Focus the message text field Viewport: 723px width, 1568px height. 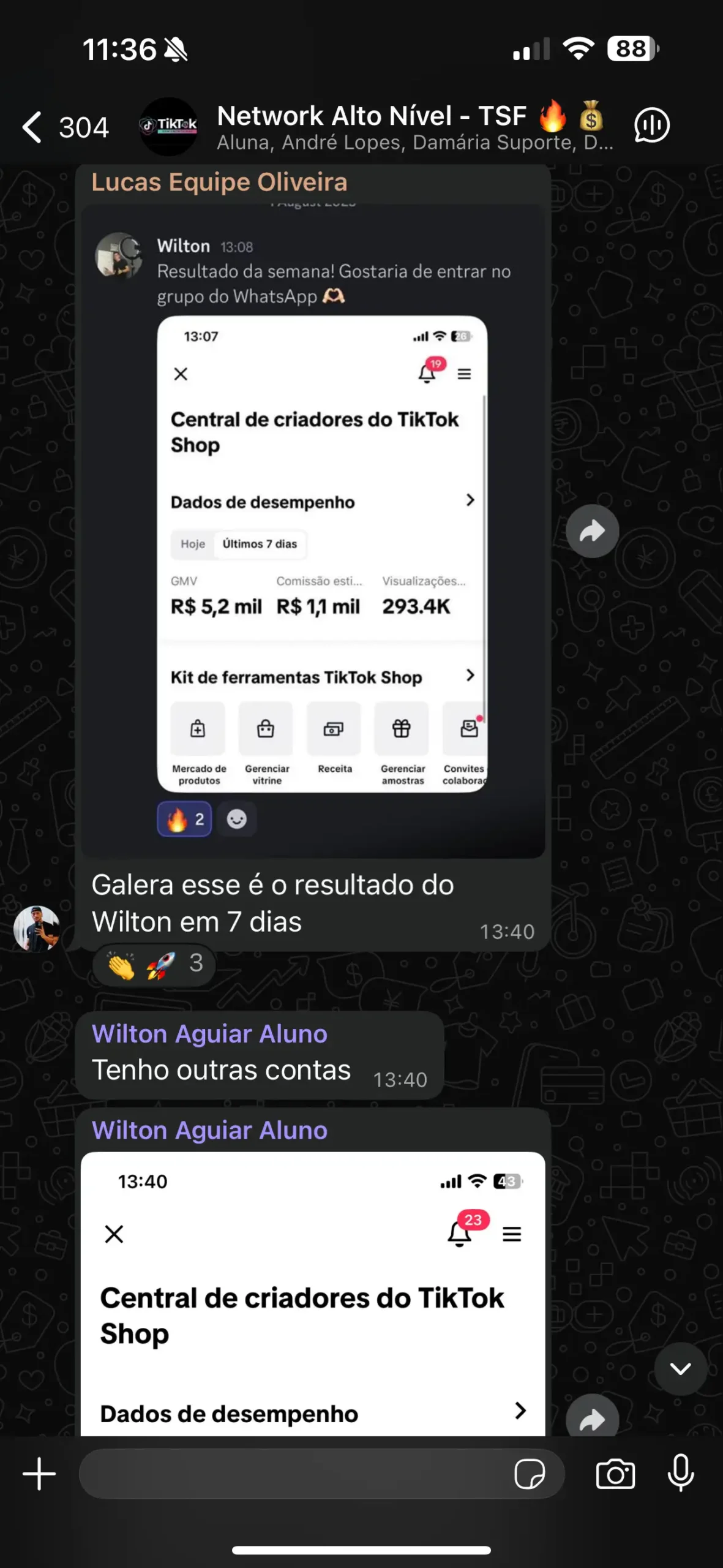[x=294, y=1474]
